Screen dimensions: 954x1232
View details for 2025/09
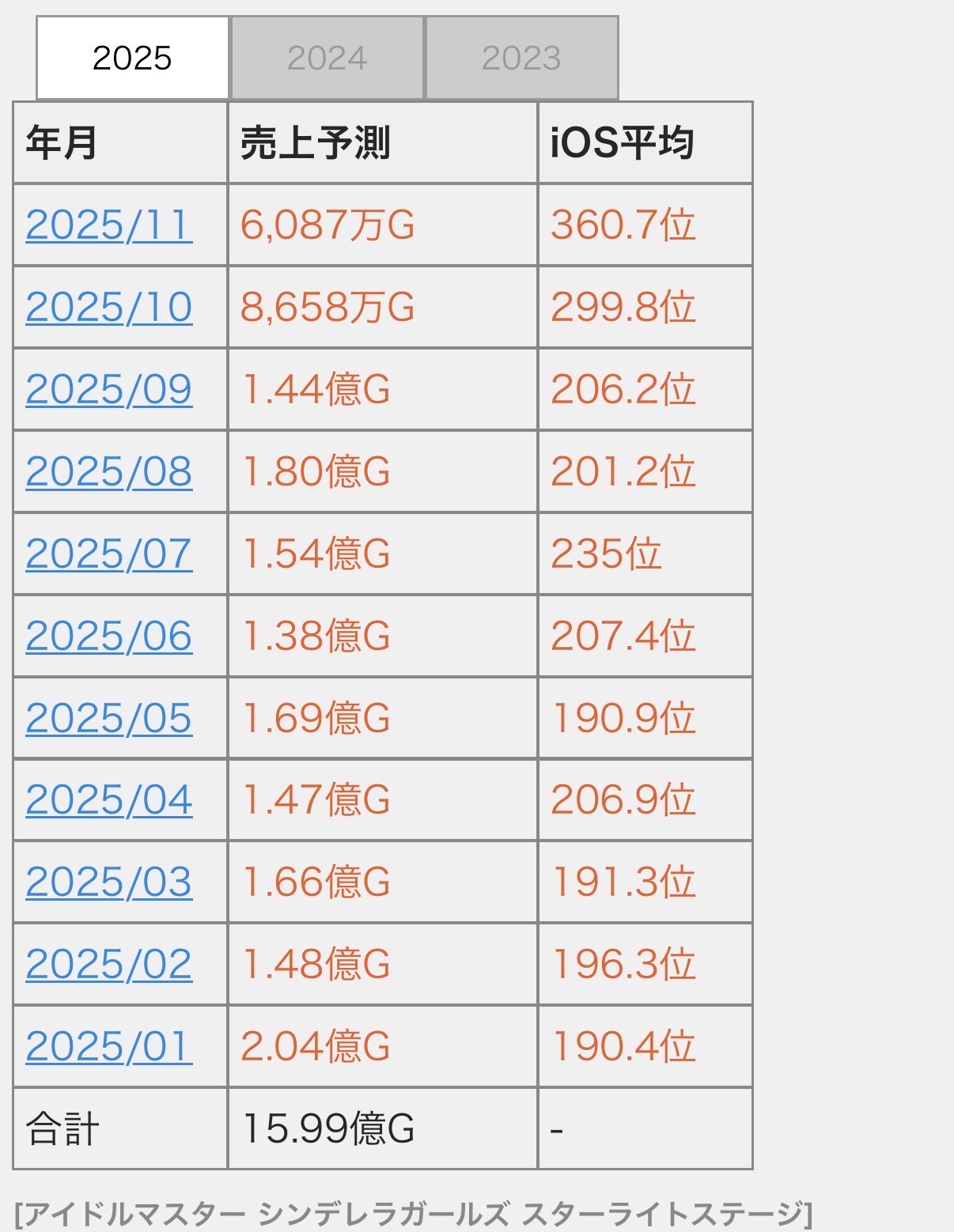click(108, 390)
